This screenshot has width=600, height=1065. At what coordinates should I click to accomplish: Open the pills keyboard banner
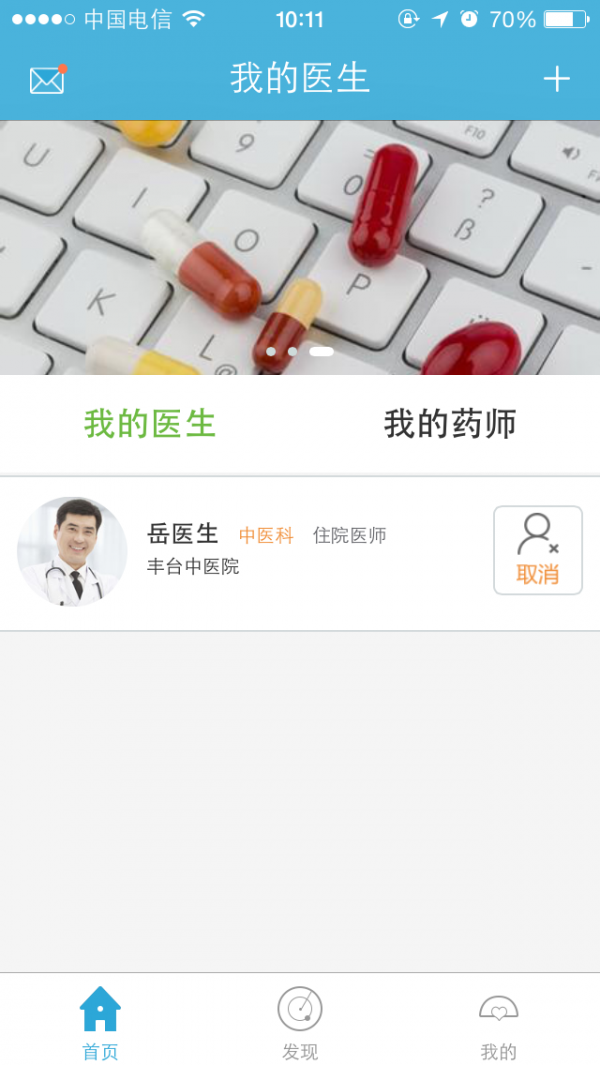[x=300, y=248]
